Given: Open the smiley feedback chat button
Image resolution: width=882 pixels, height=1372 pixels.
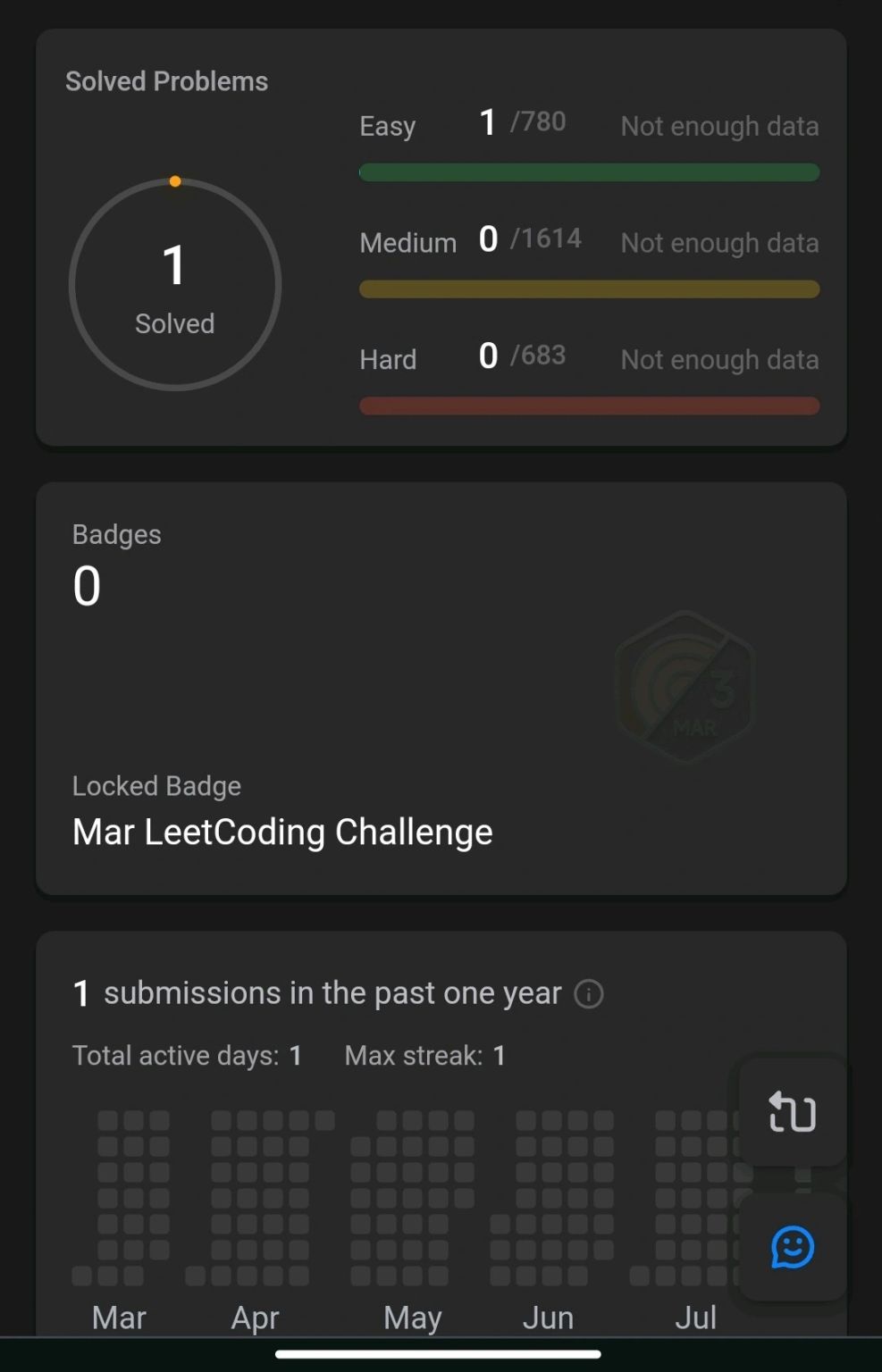Looking at the screenshot, I should [x=792, y=1247].
